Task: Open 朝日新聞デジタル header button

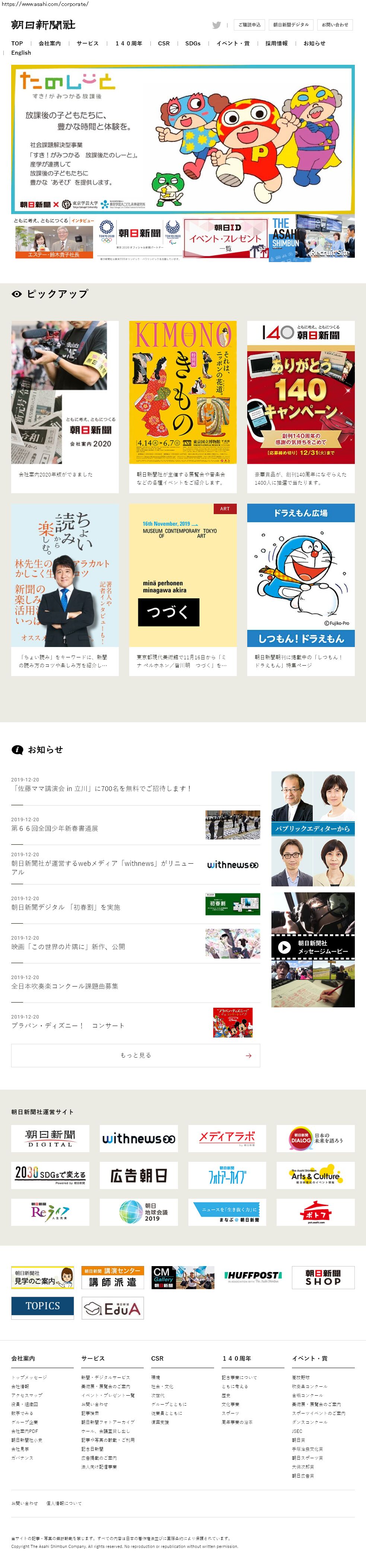Action: (x=290, y=25)
